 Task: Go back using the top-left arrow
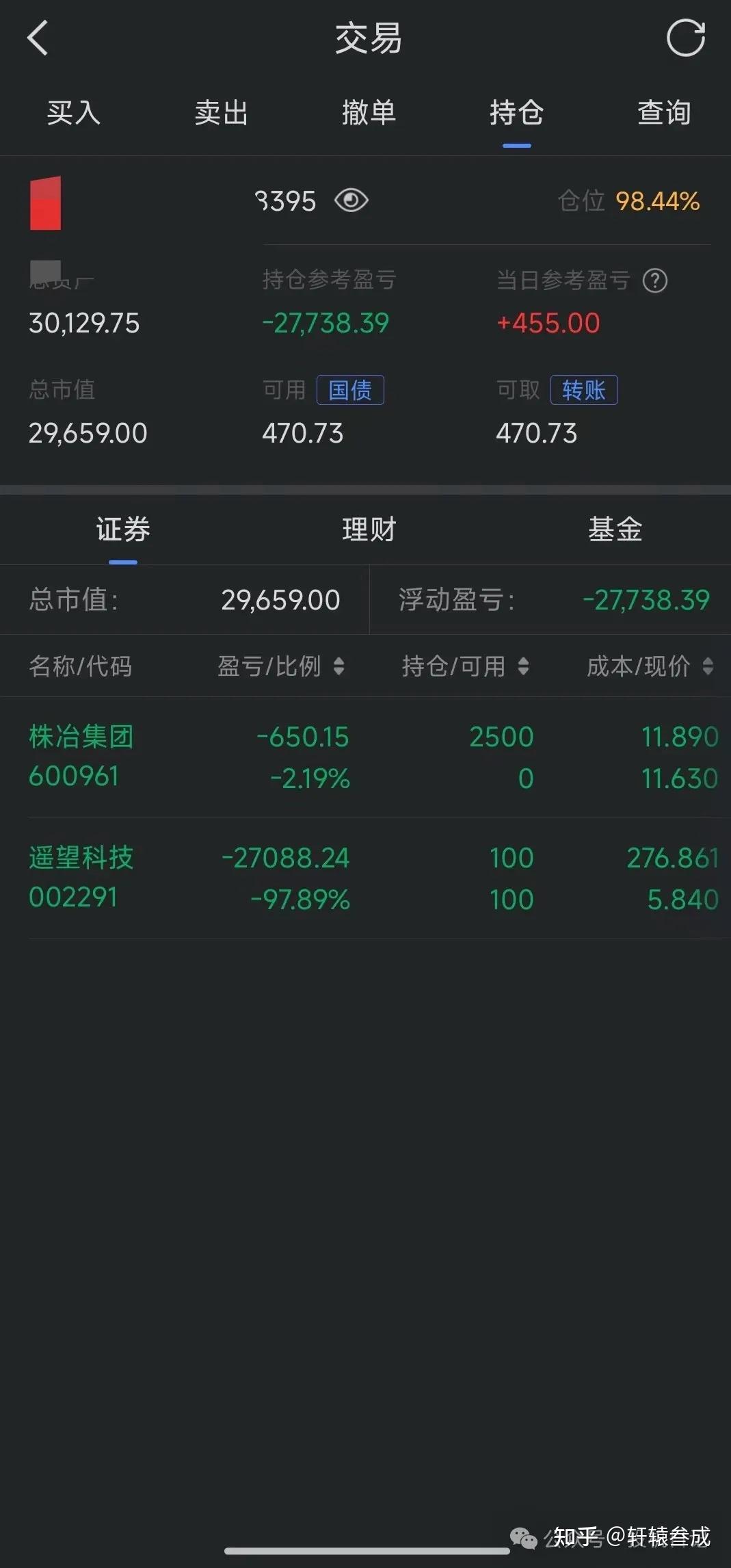[38, 38]
